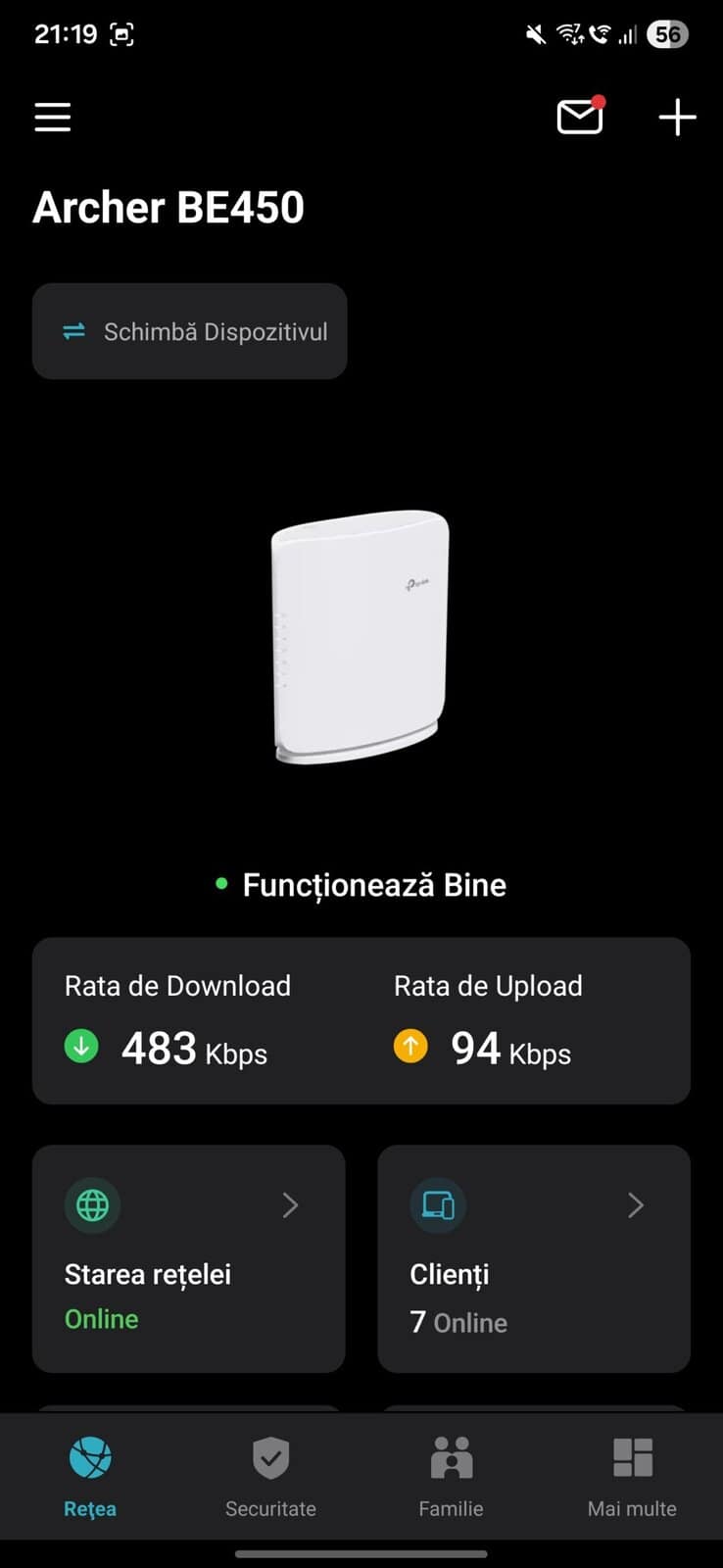Image resolution: width=723 pixels, height=1568 pixels.
Task: Tap the plus icon to add device
Action: click(x=677, y=118)
